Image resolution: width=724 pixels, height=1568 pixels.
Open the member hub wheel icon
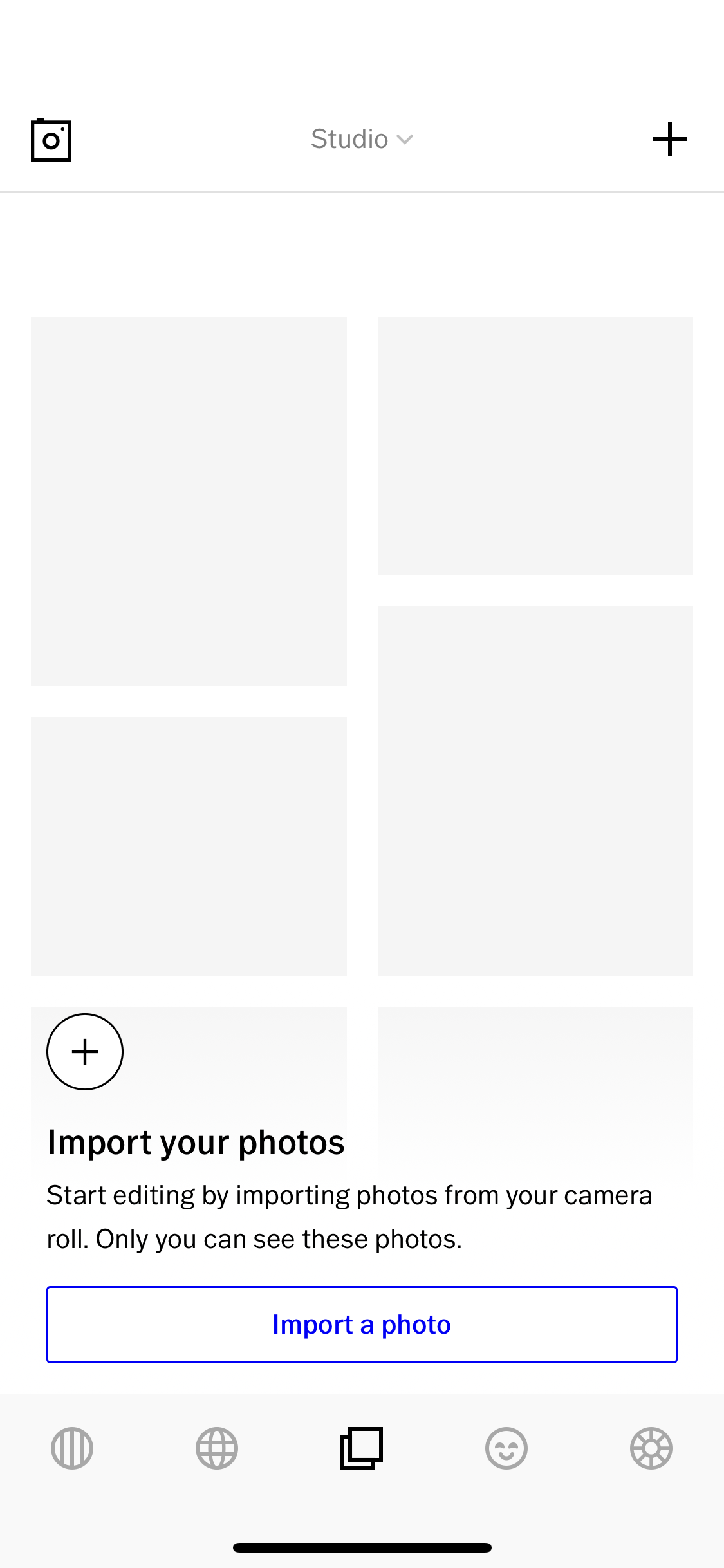[x=651, y=1448]
